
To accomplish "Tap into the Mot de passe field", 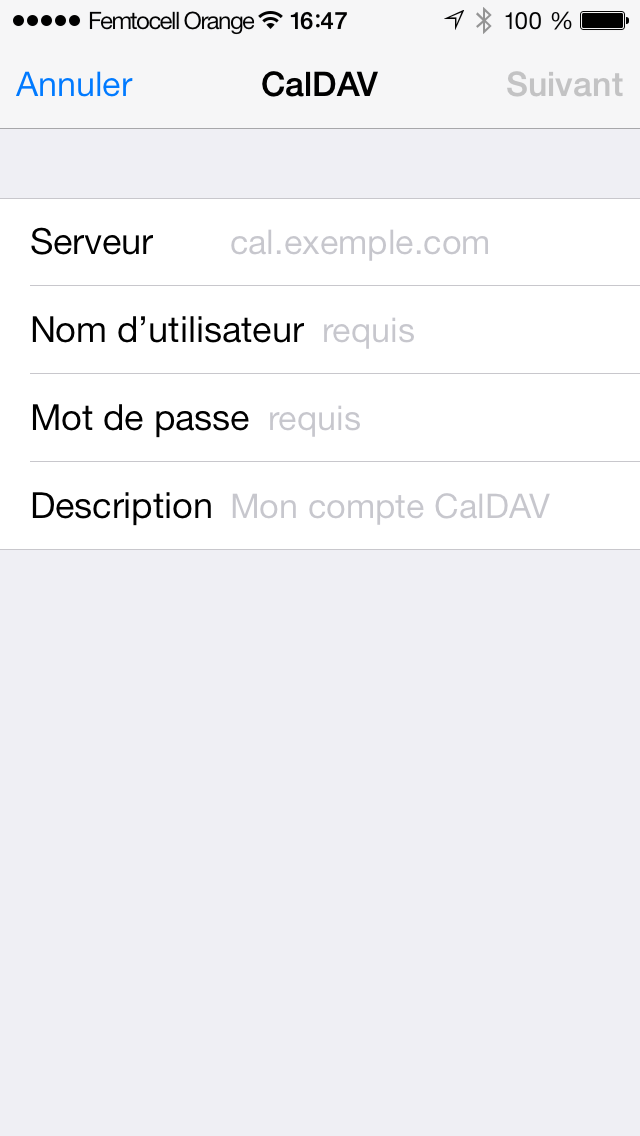I will (320, 418).
